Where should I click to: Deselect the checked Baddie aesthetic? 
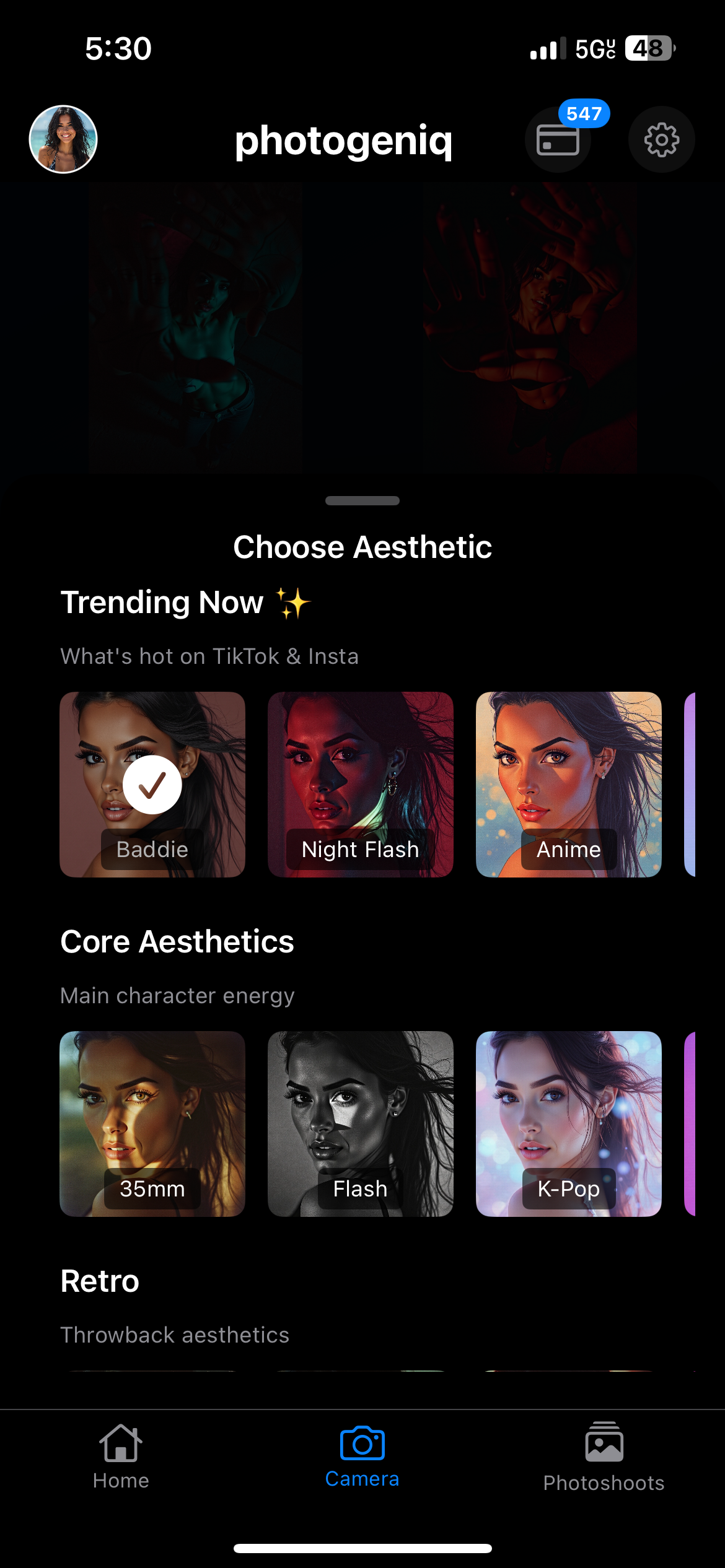[x=152, y=784]
